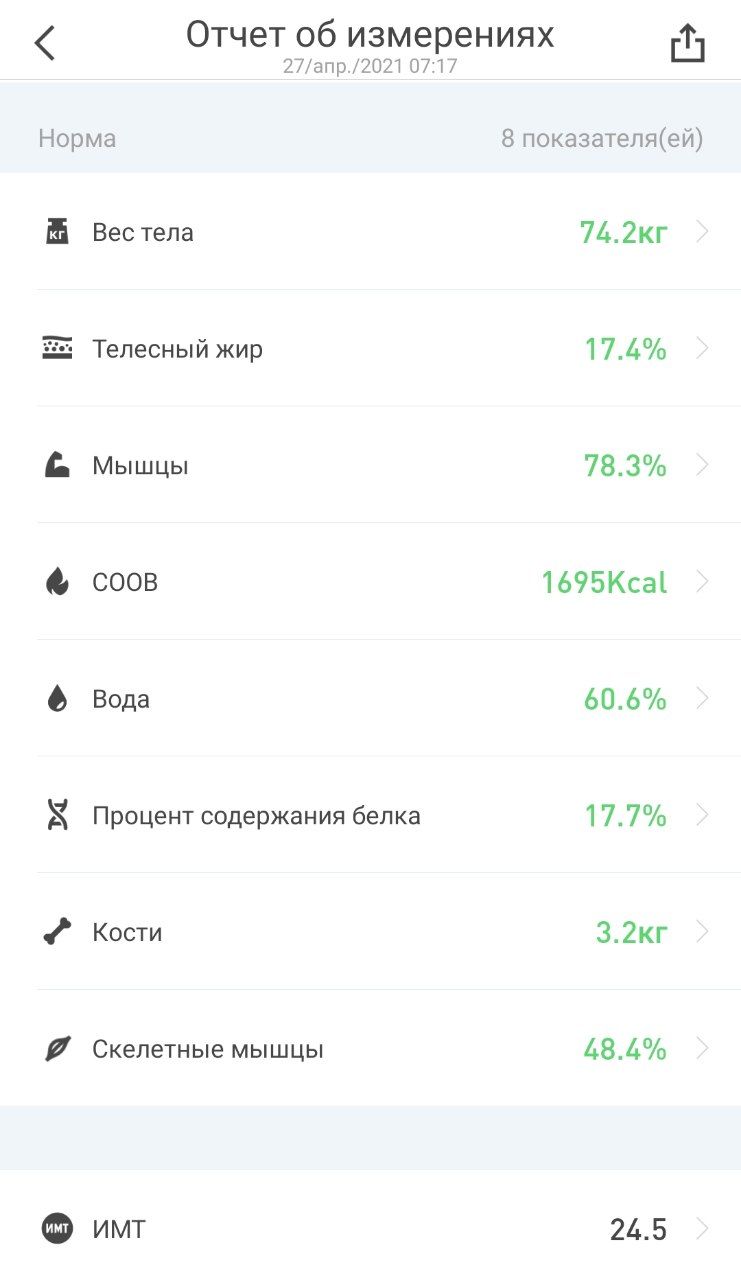The width and height of the screenshot is (741, 1280).
Task: Go back using the top-left arrow
Action: tap(45, 44)
